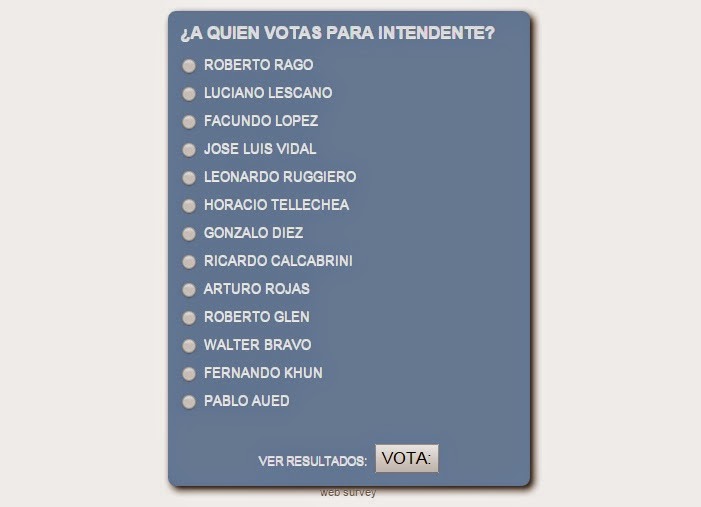Select Leonardo Ruggiero radio button

[x=189, y=178]
